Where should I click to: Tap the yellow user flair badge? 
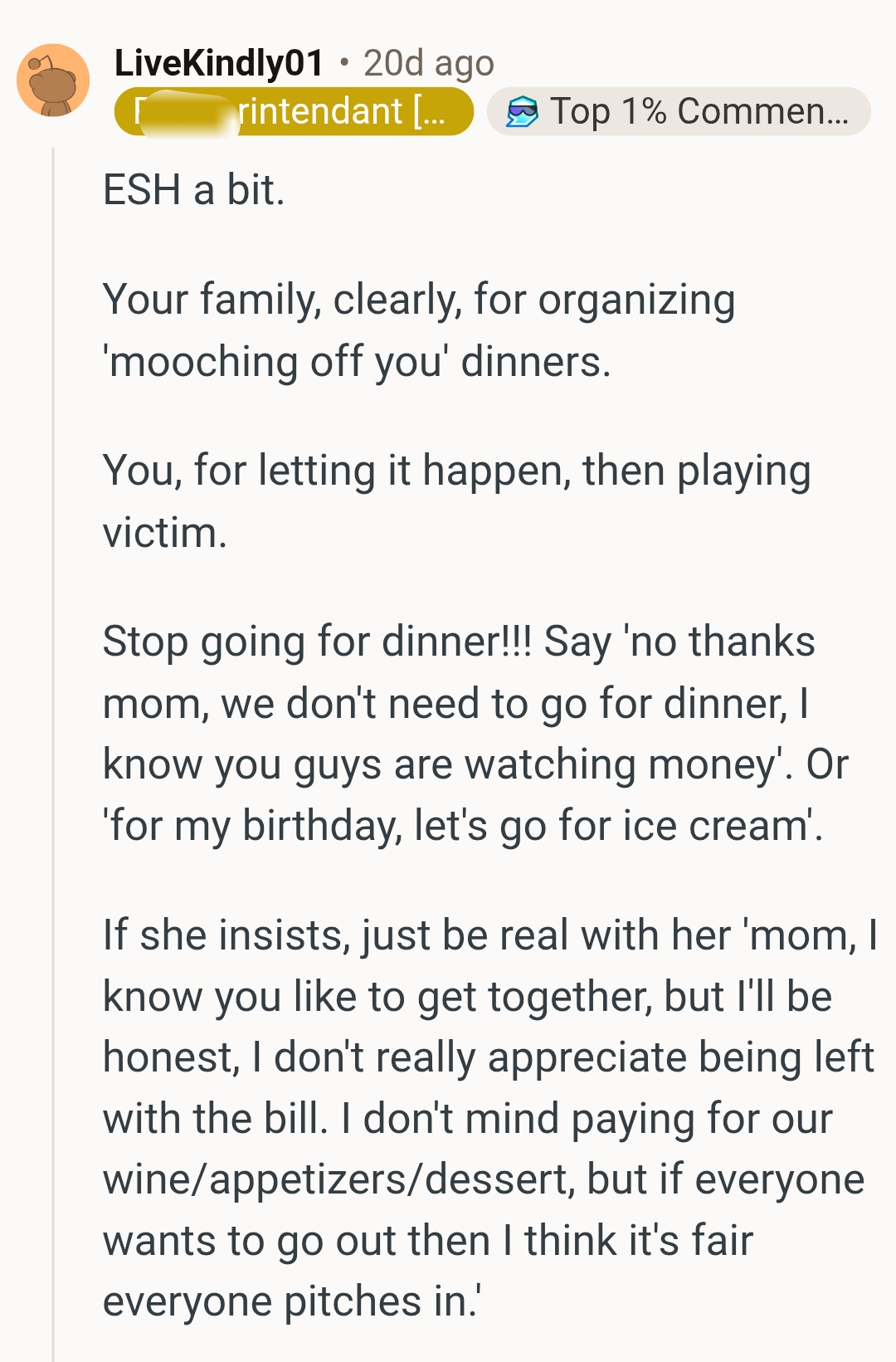pyautogui.click(x=294, y=111)
